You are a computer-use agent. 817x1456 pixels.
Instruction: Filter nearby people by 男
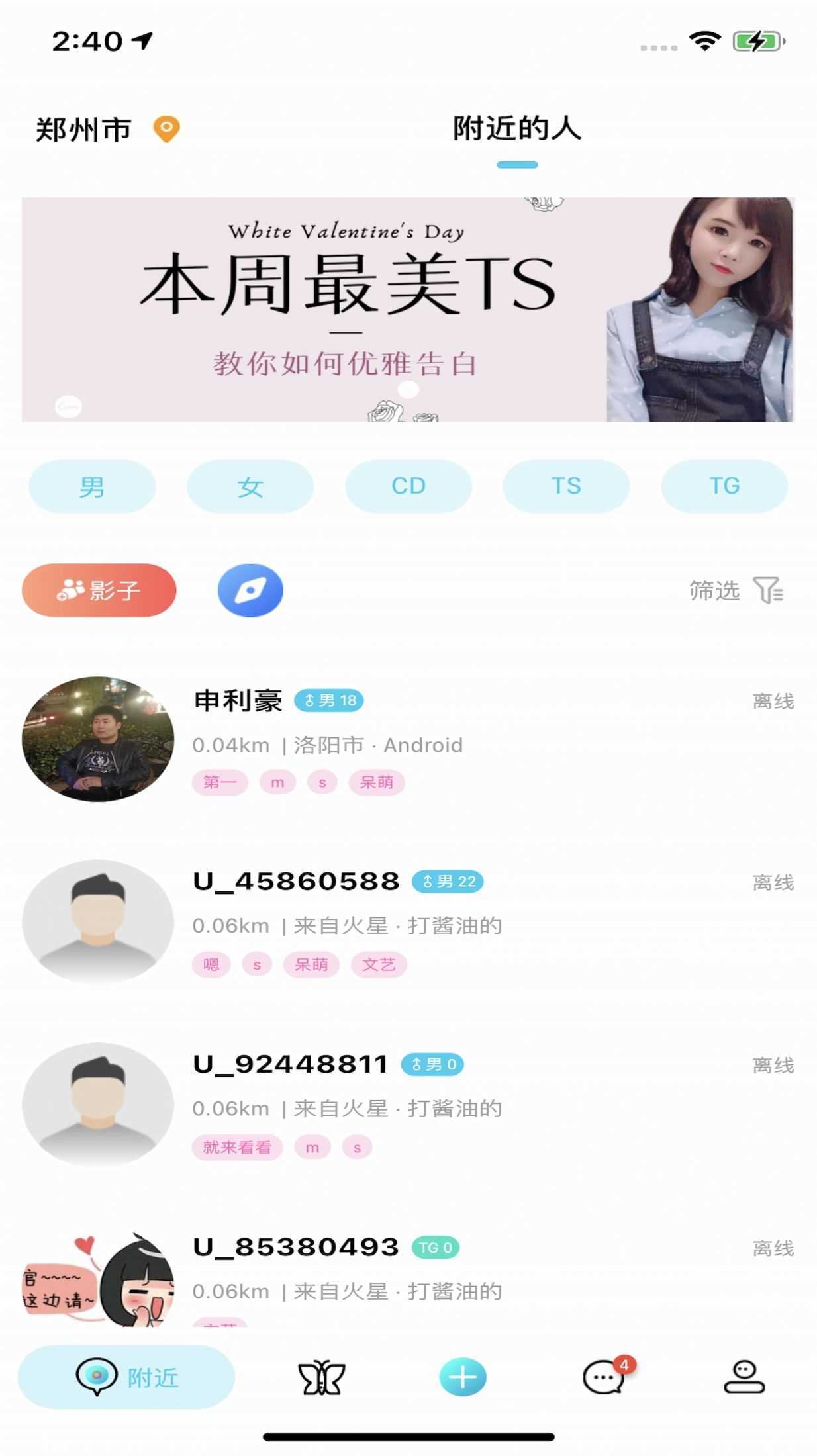tap(92, 486)
